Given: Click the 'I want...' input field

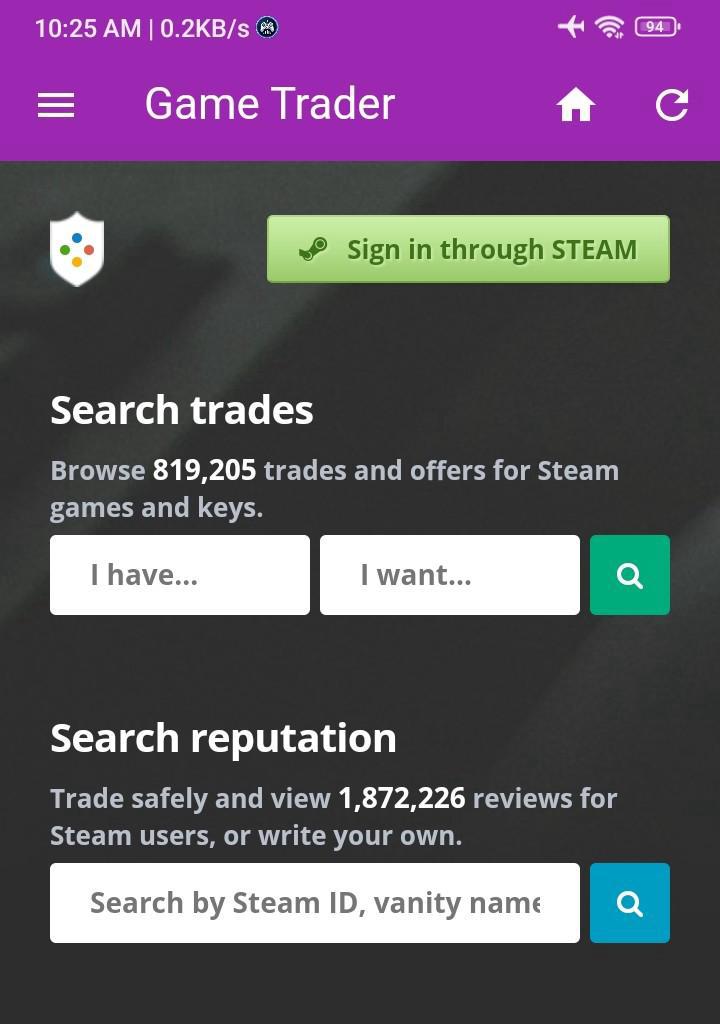Looking at the screenshot, I should point(449,575).
